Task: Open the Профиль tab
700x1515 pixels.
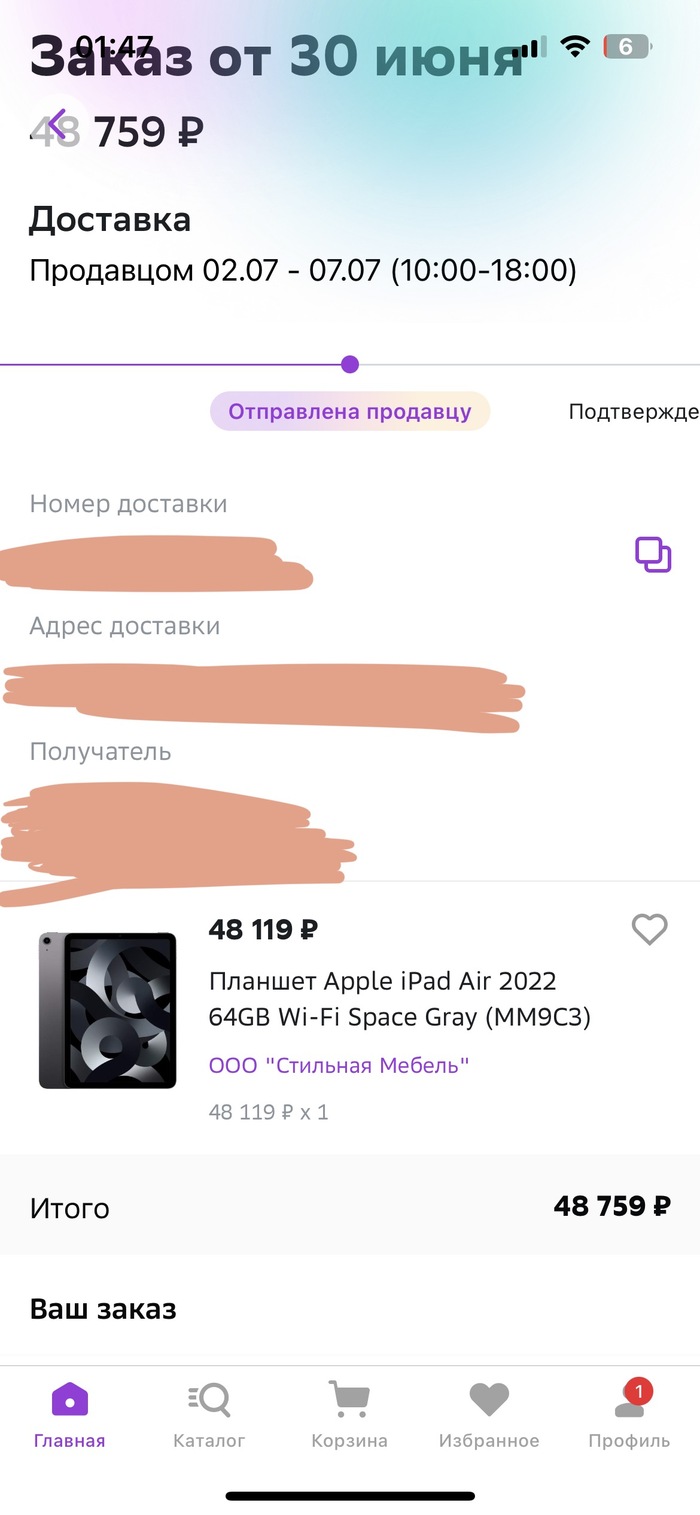Action: pos(629,1414)
